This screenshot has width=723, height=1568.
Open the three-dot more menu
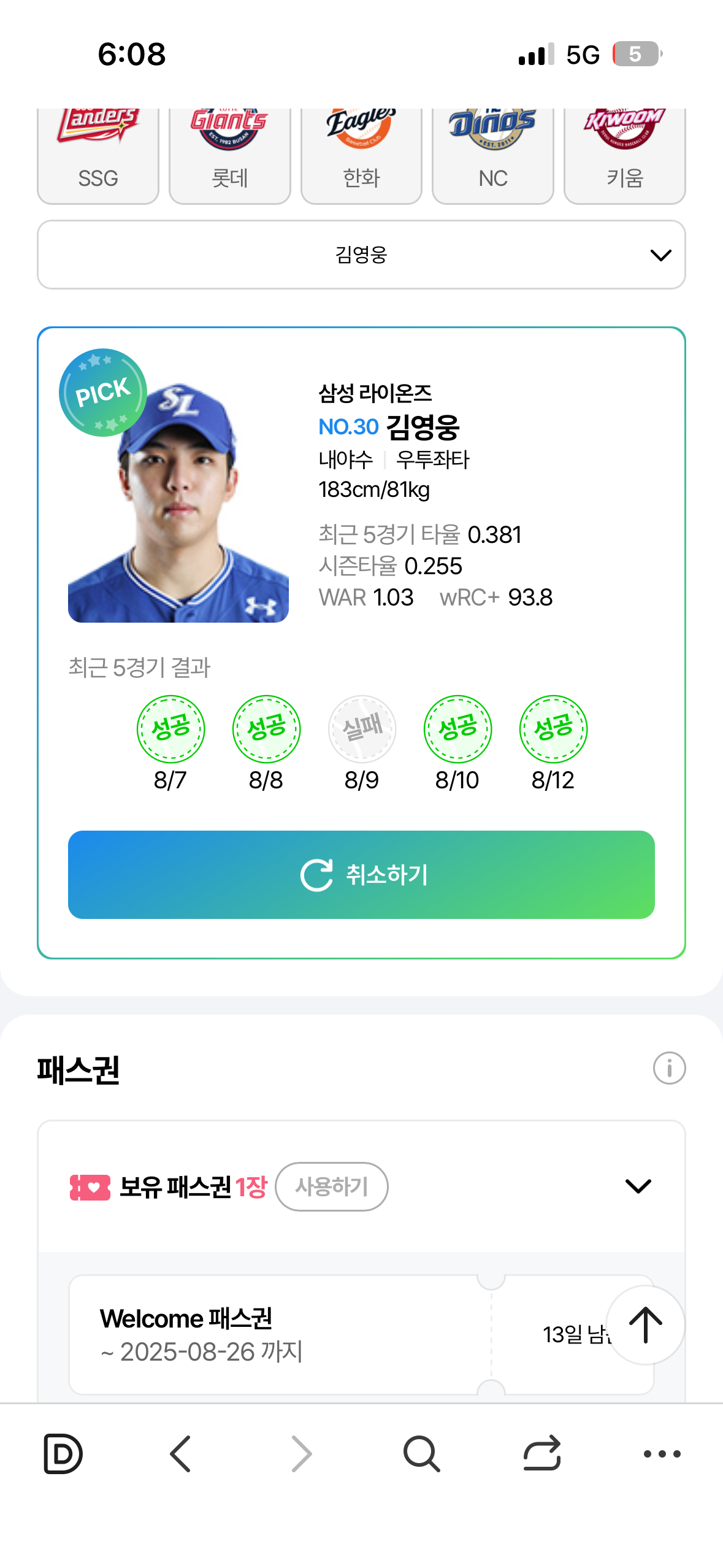[662, 1453]
